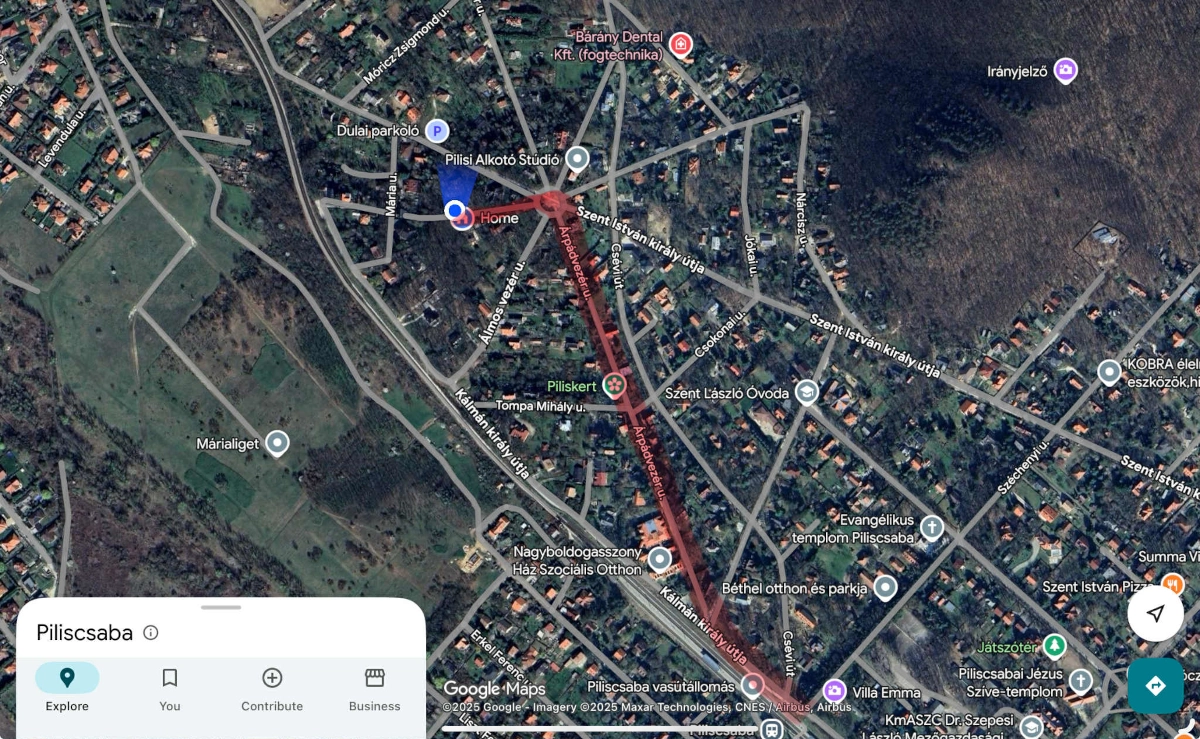
Task: Open directions with the blue arrow button
Action: (x=1155, y=686)
